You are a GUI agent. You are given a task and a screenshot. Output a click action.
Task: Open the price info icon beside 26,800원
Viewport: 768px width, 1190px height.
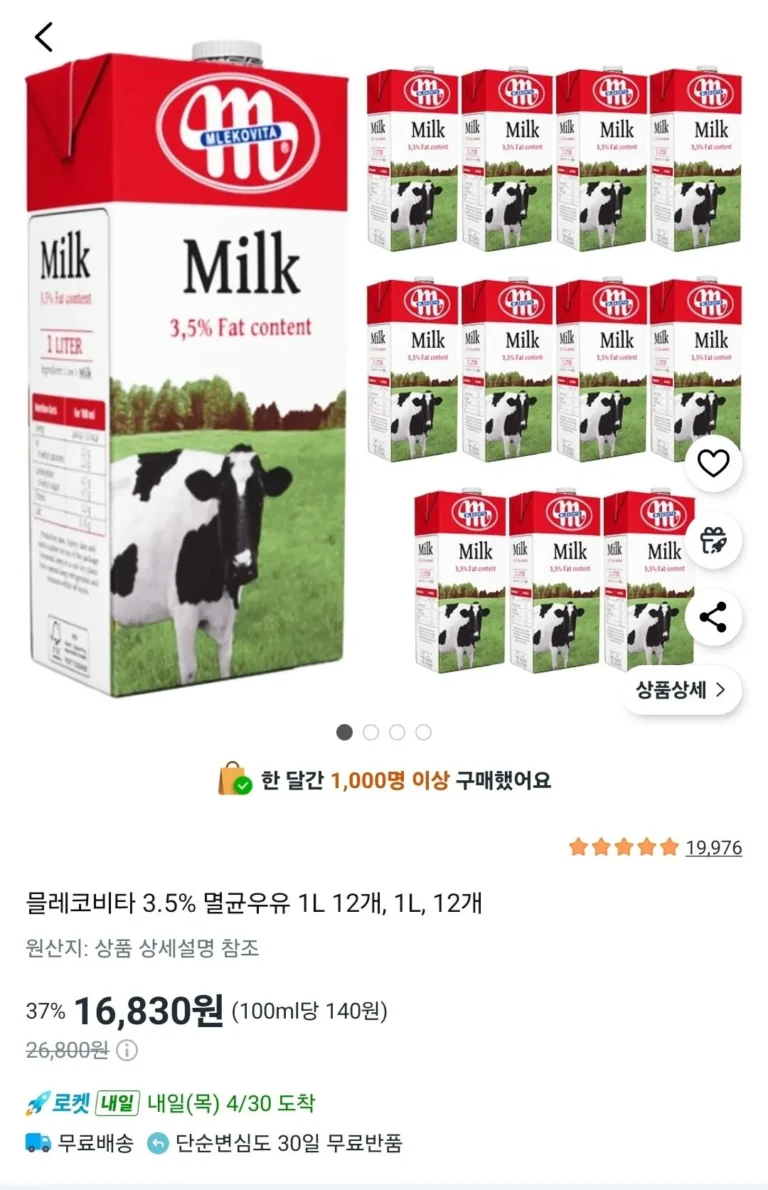point(127,1050)
